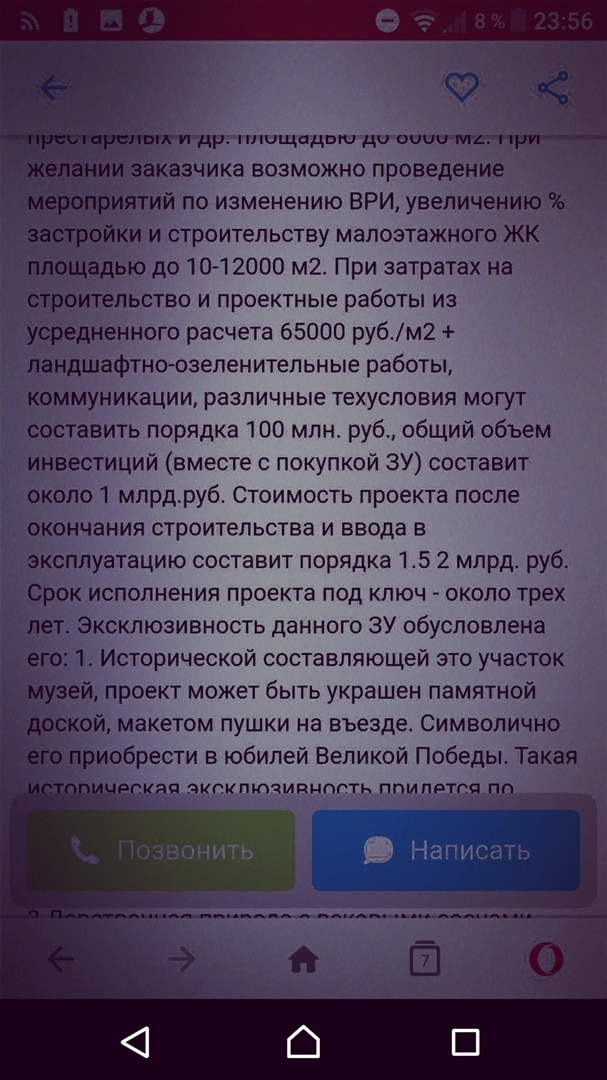Open the browser home page
607x1080 pixels.
[x=303, y=960]
